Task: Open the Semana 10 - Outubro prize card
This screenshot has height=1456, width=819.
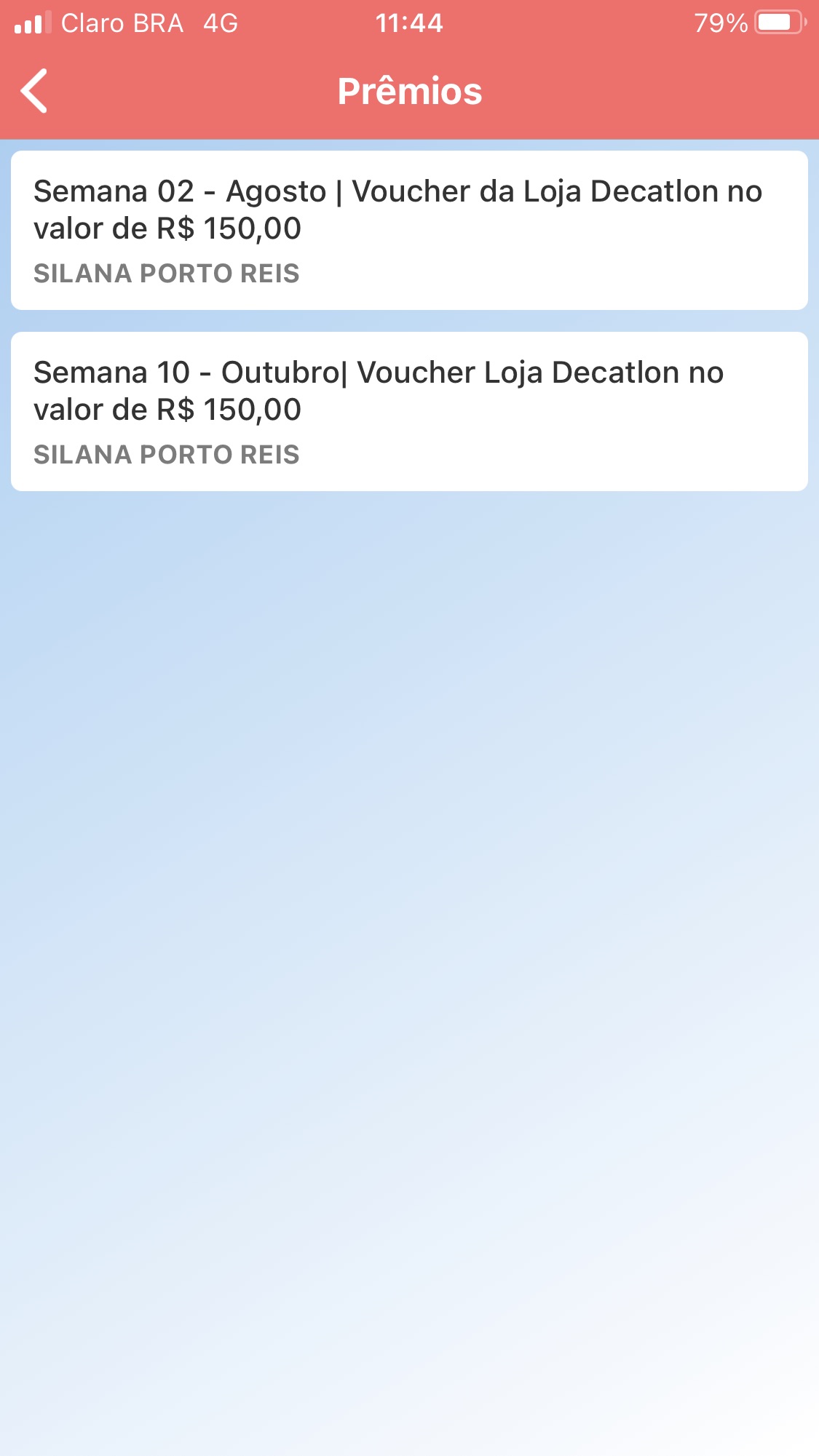Action: click(409, 411)
